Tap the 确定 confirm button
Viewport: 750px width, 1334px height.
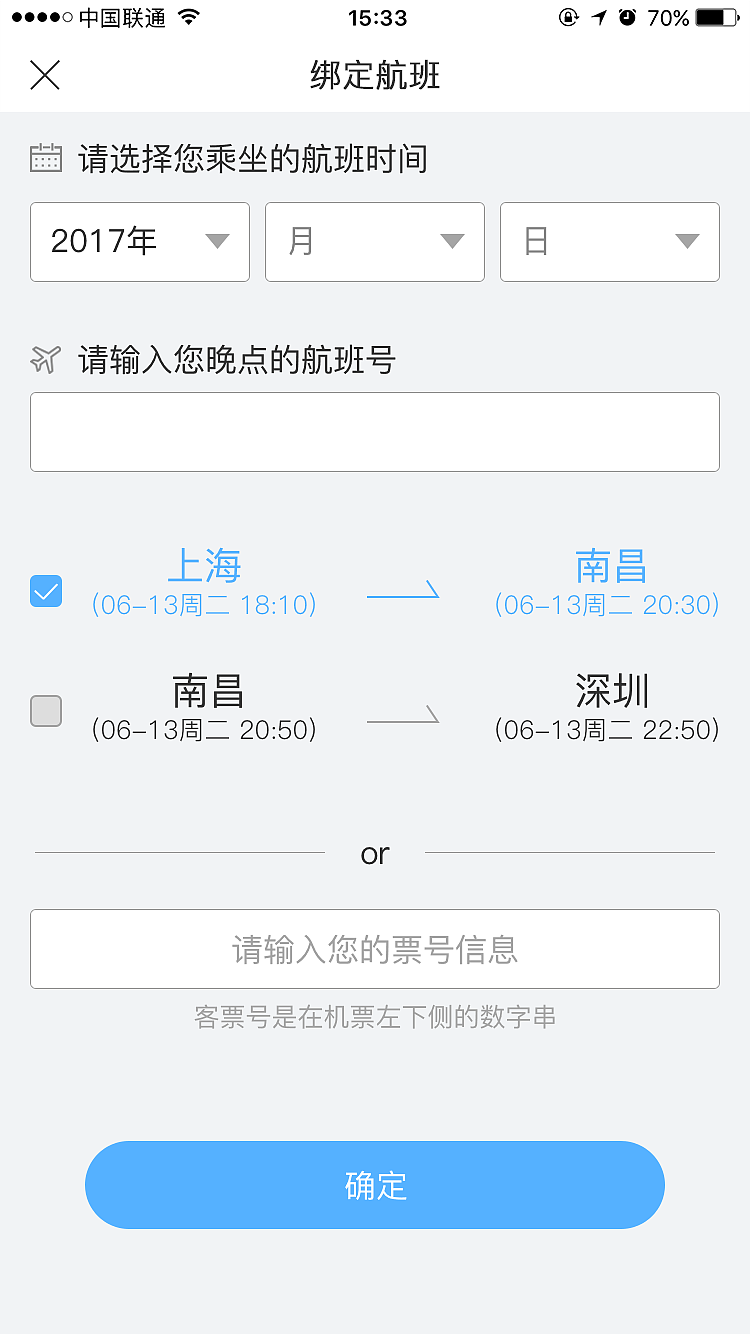pyautogui.click(x=375, y=1185)
